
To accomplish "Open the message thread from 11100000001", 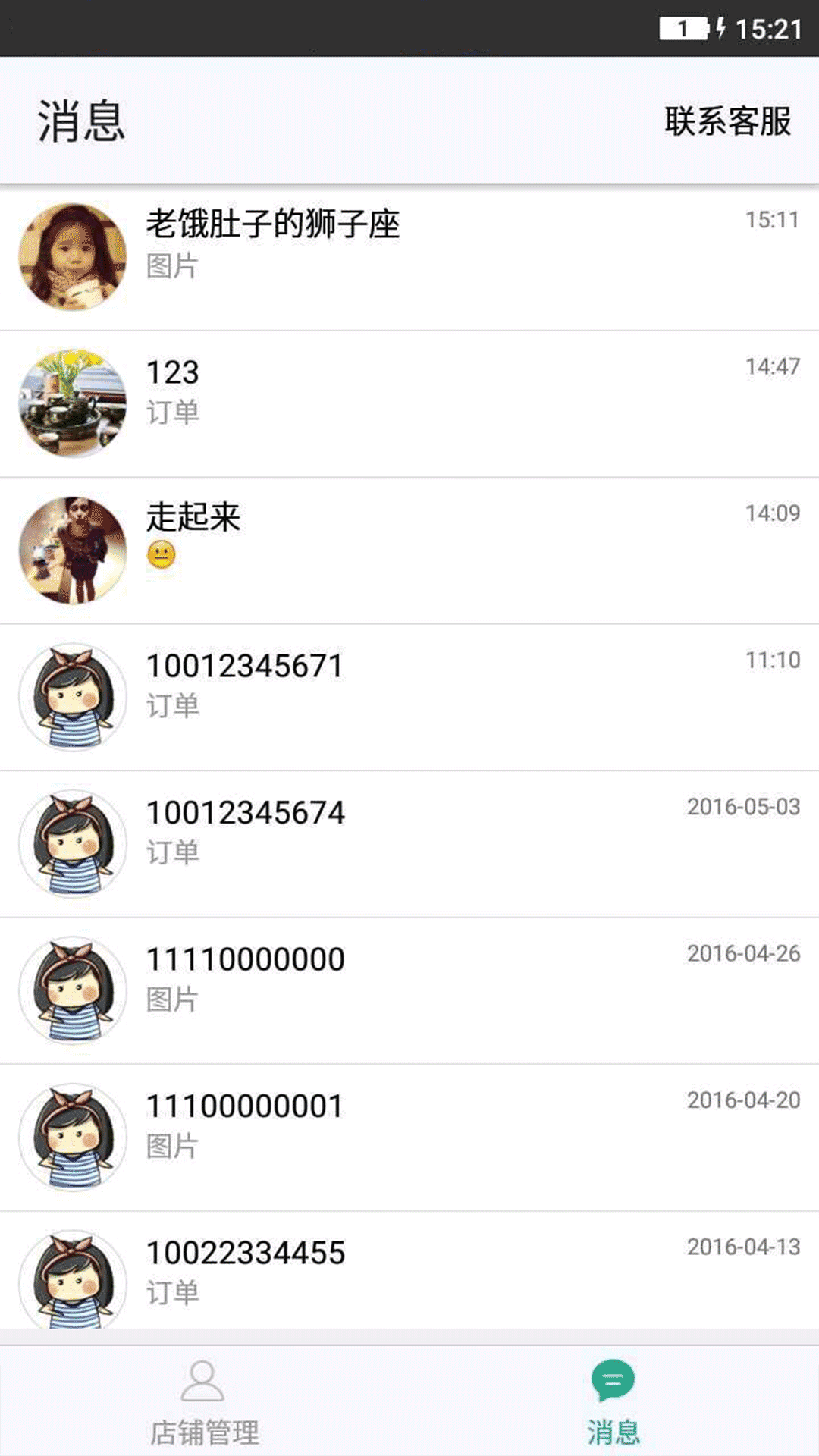I will point(409,1137).
